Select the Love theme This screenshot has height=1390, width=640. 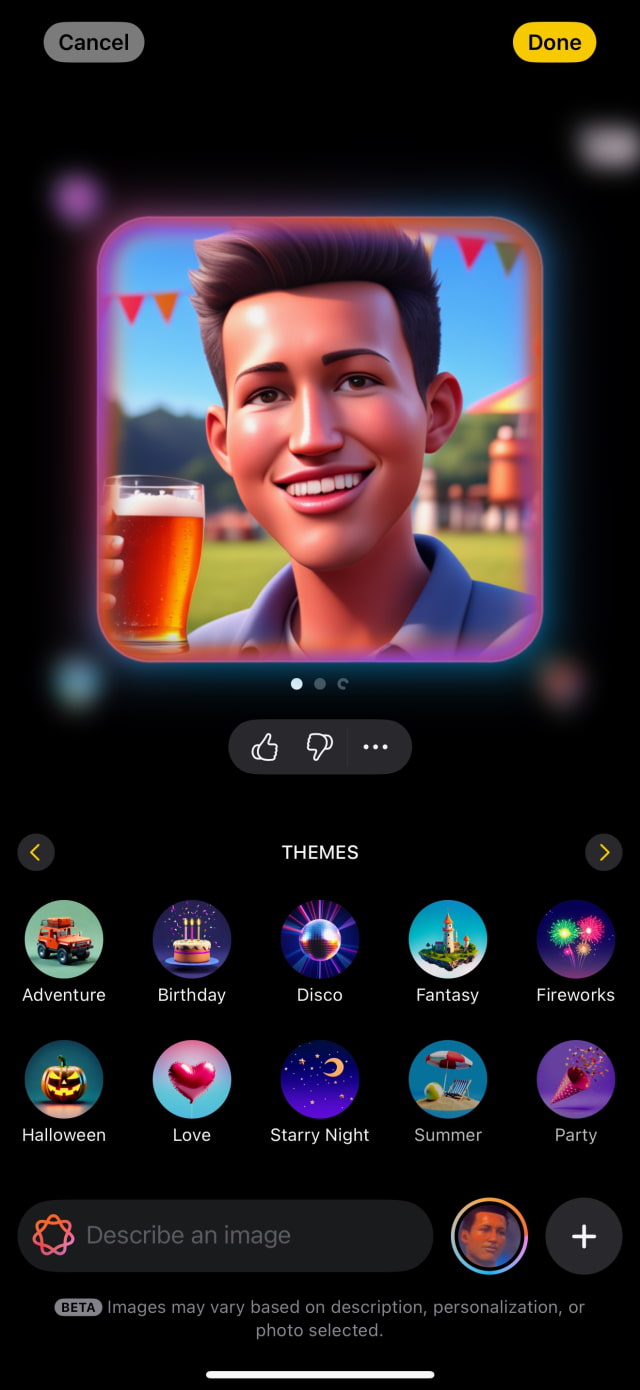(192, 1080)
